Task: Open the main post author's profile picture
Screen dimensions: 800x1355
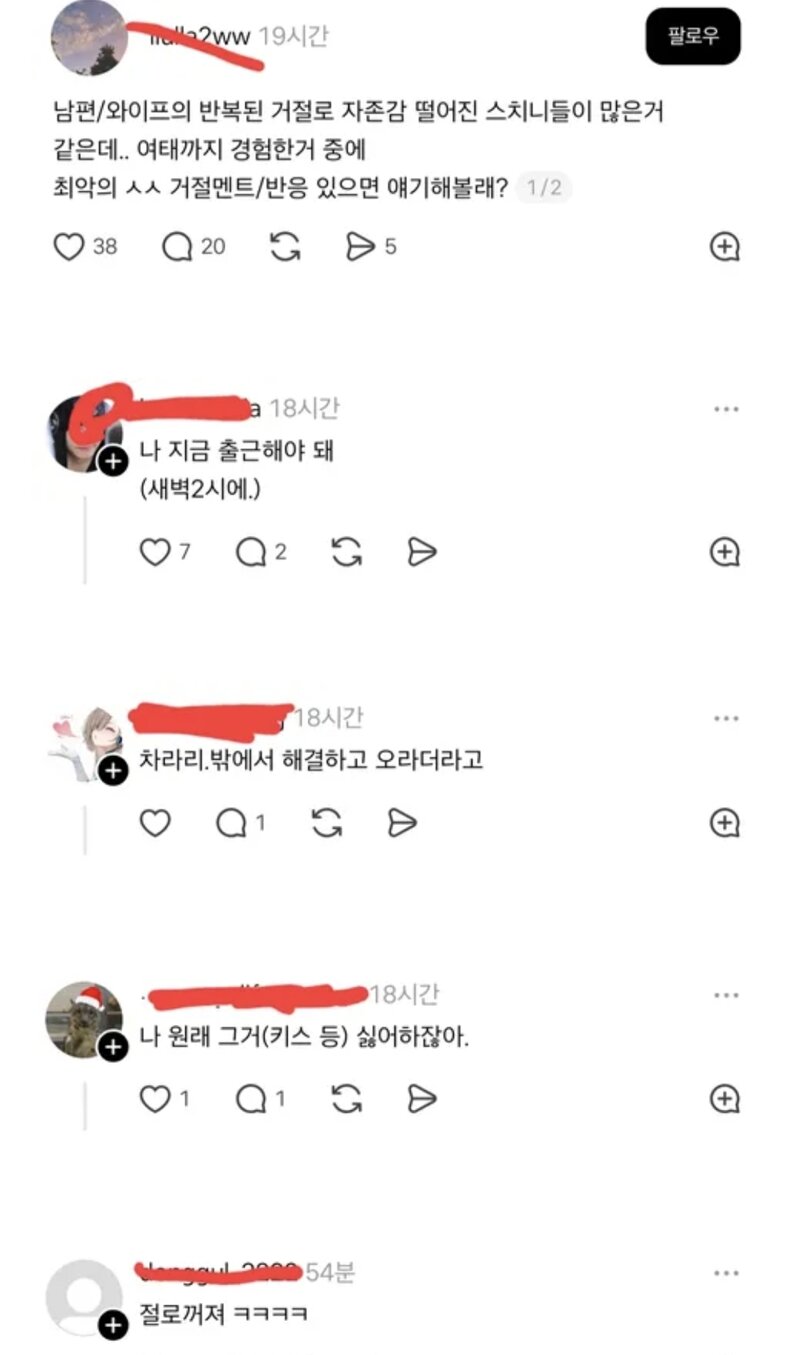Action: pyautogui.click(x=89, y=38)
